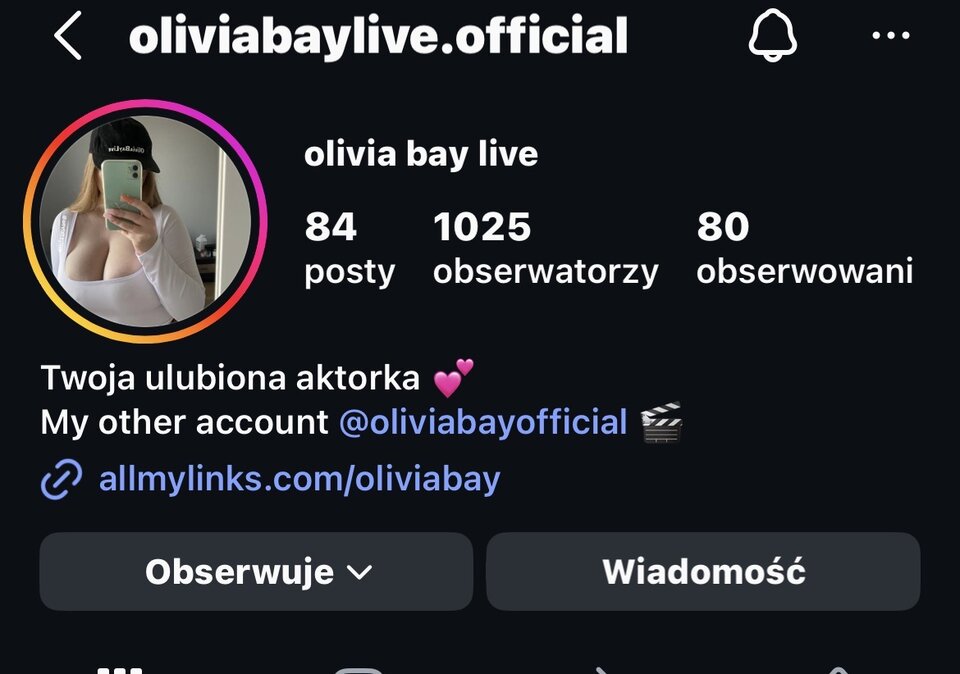Open the notifications bell for this profile
960x674 pixels.
(x=772, y=37)
